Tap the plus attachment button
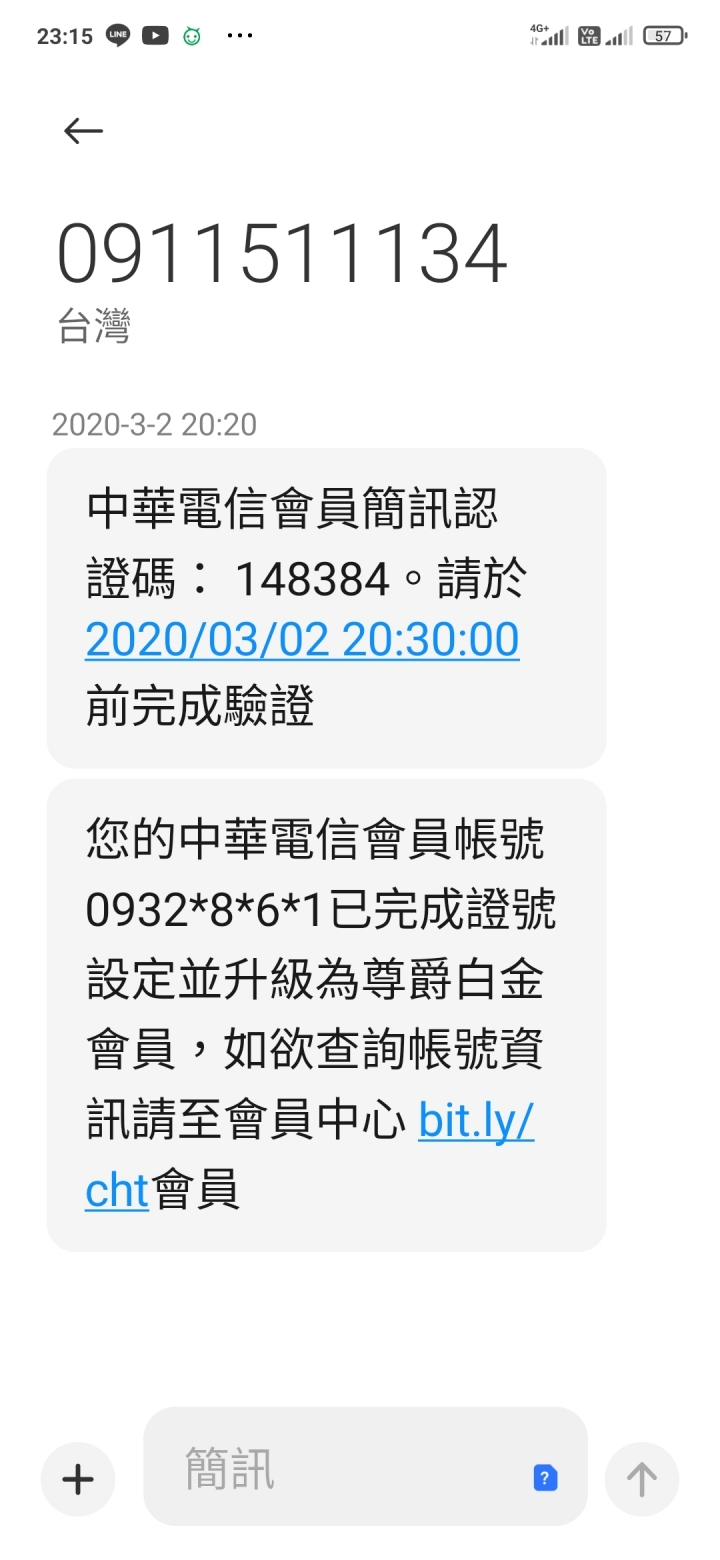The height and width of the screenshot is (1560, 720). pos(78,1479)
